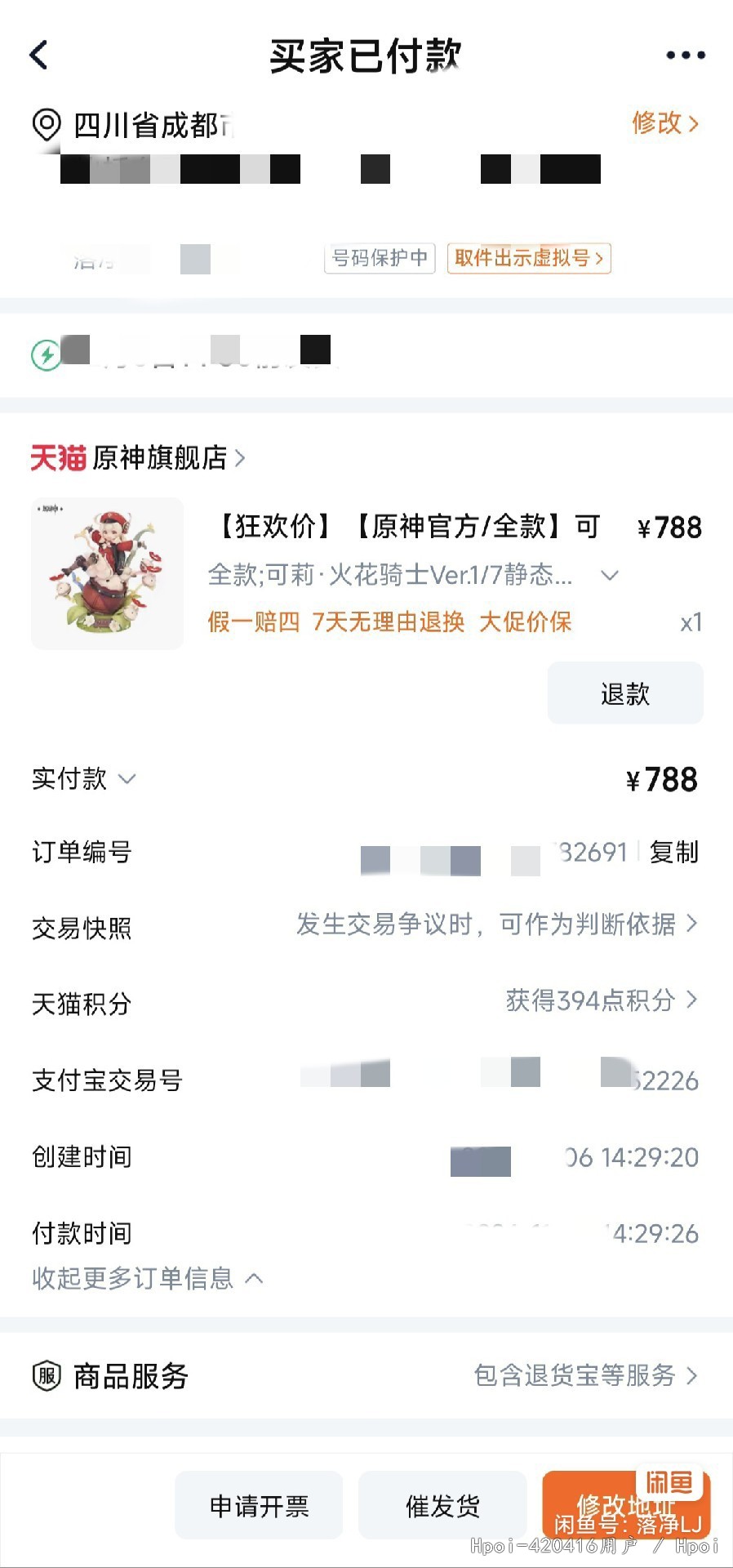Tap 取件出示虚拟号 button
Screen dimensions: 733x1568
point(529,258)
